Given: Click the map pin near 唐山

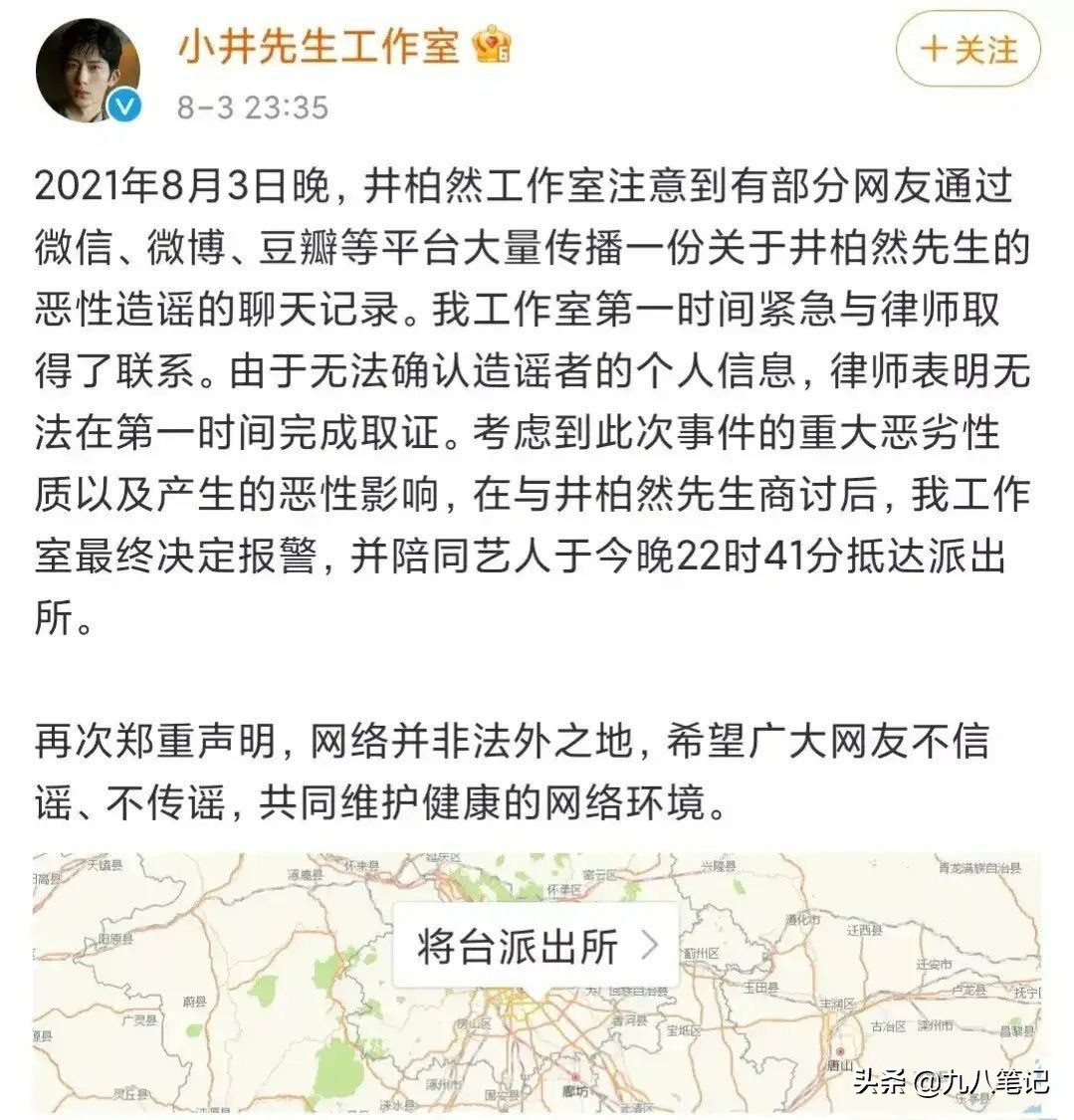Looking at the screenshot, I should click(841, 1052).
